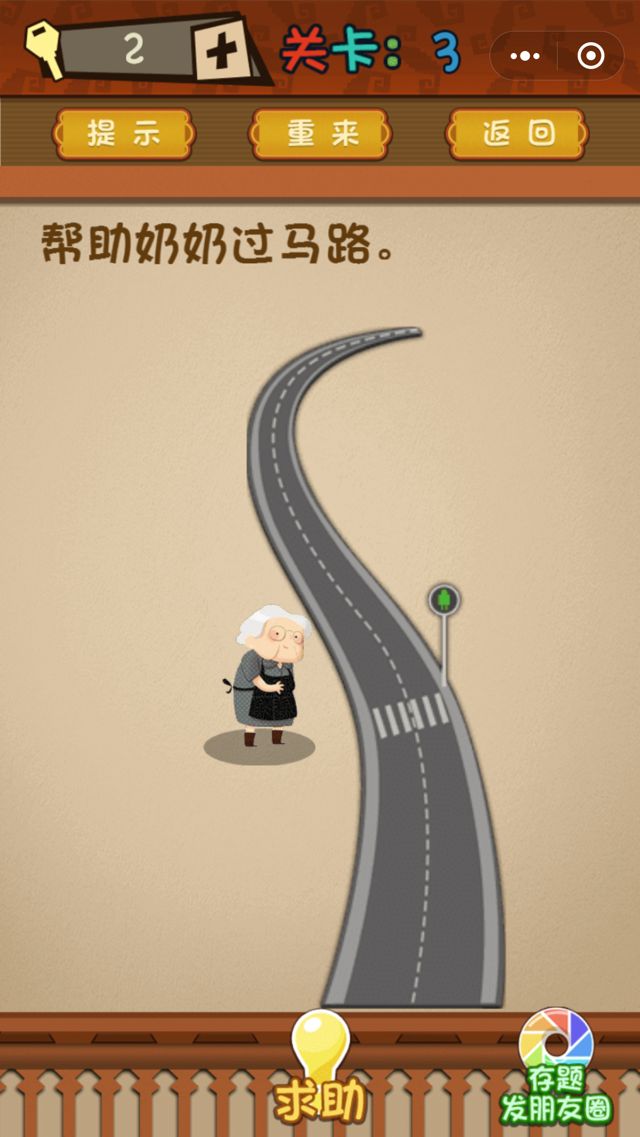
Task: Tap the 提示 hint button
Action: click(x=124, y=134)
